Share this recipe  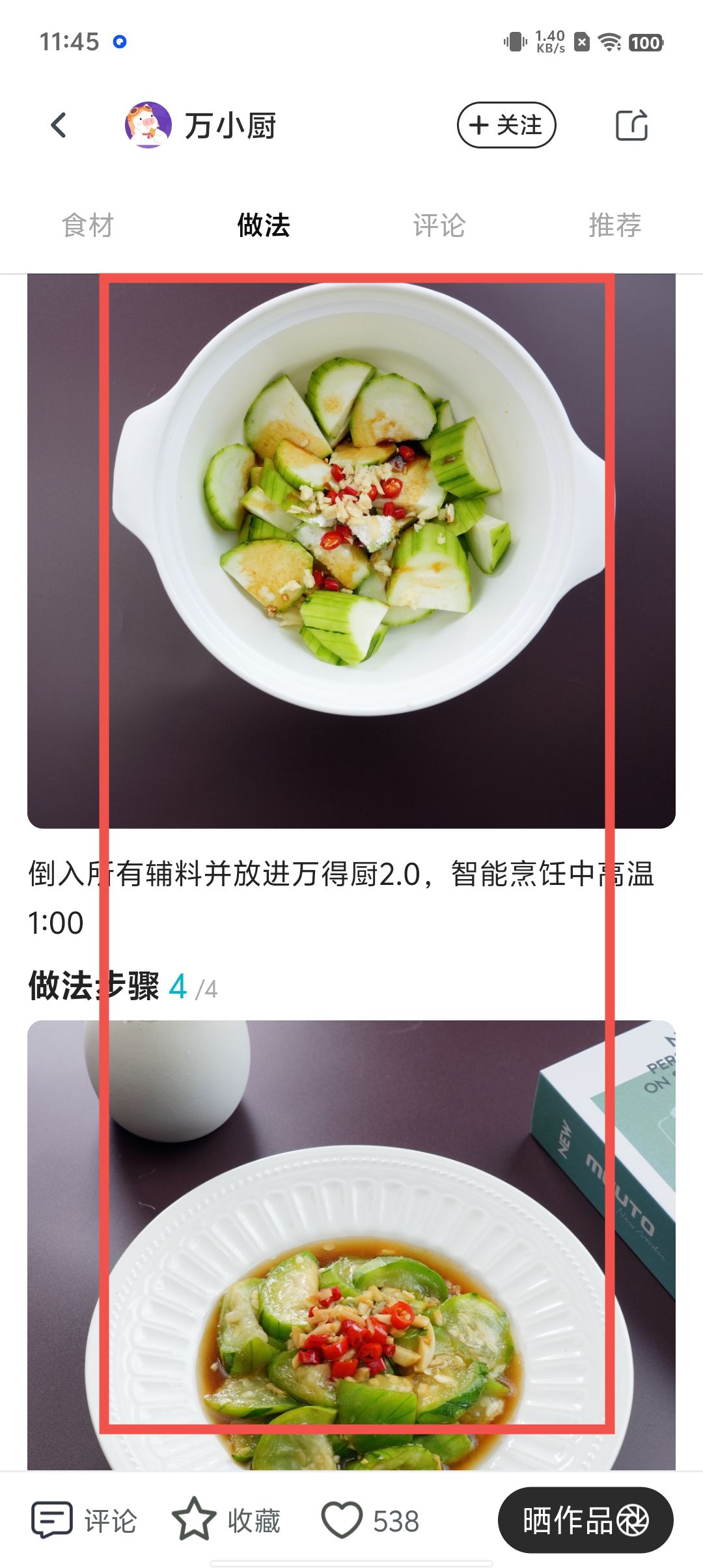tap(631, 125)
